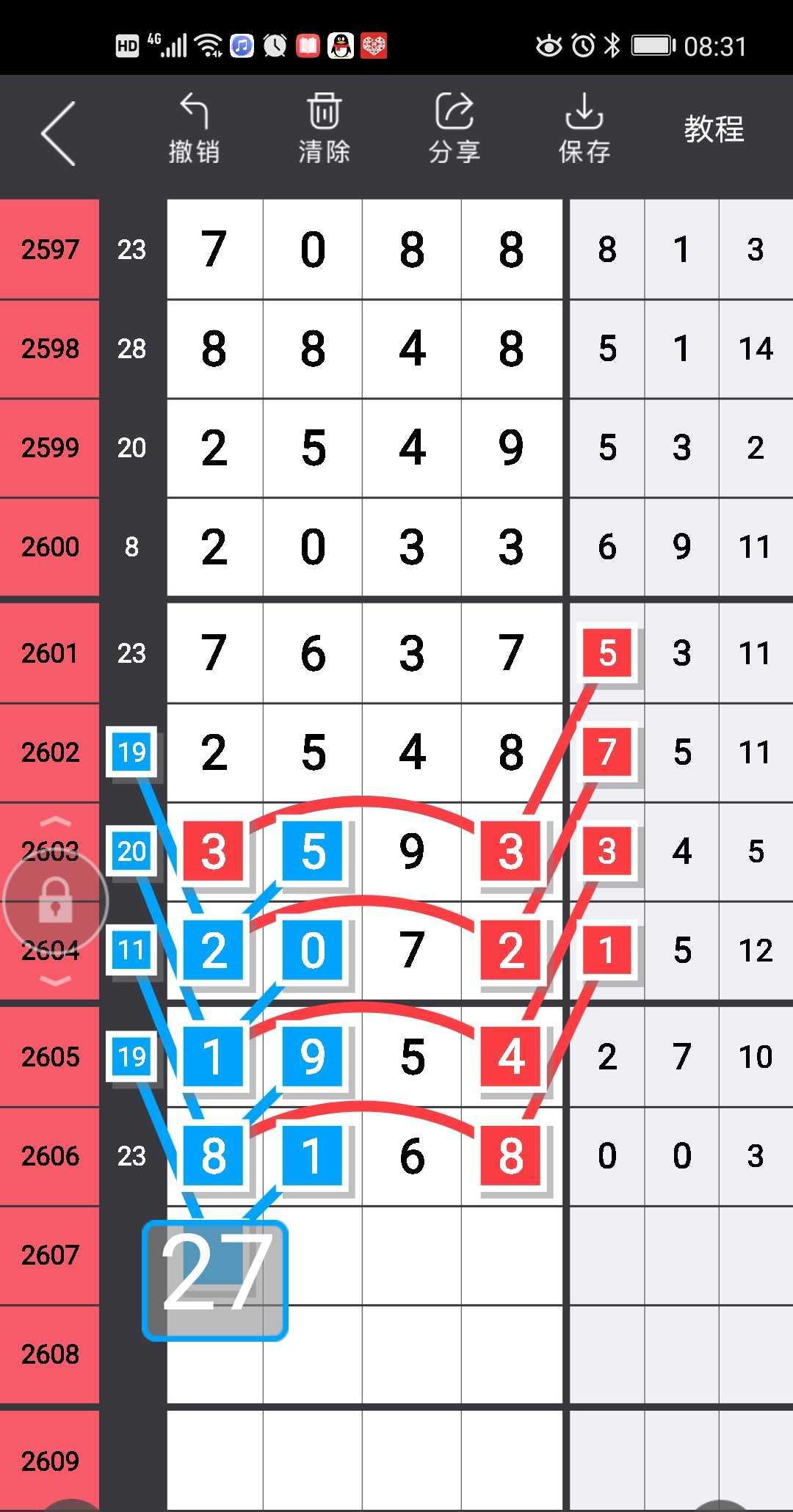Tap the down chevron below the lock
793x1512 pixels.
(55, 981)
